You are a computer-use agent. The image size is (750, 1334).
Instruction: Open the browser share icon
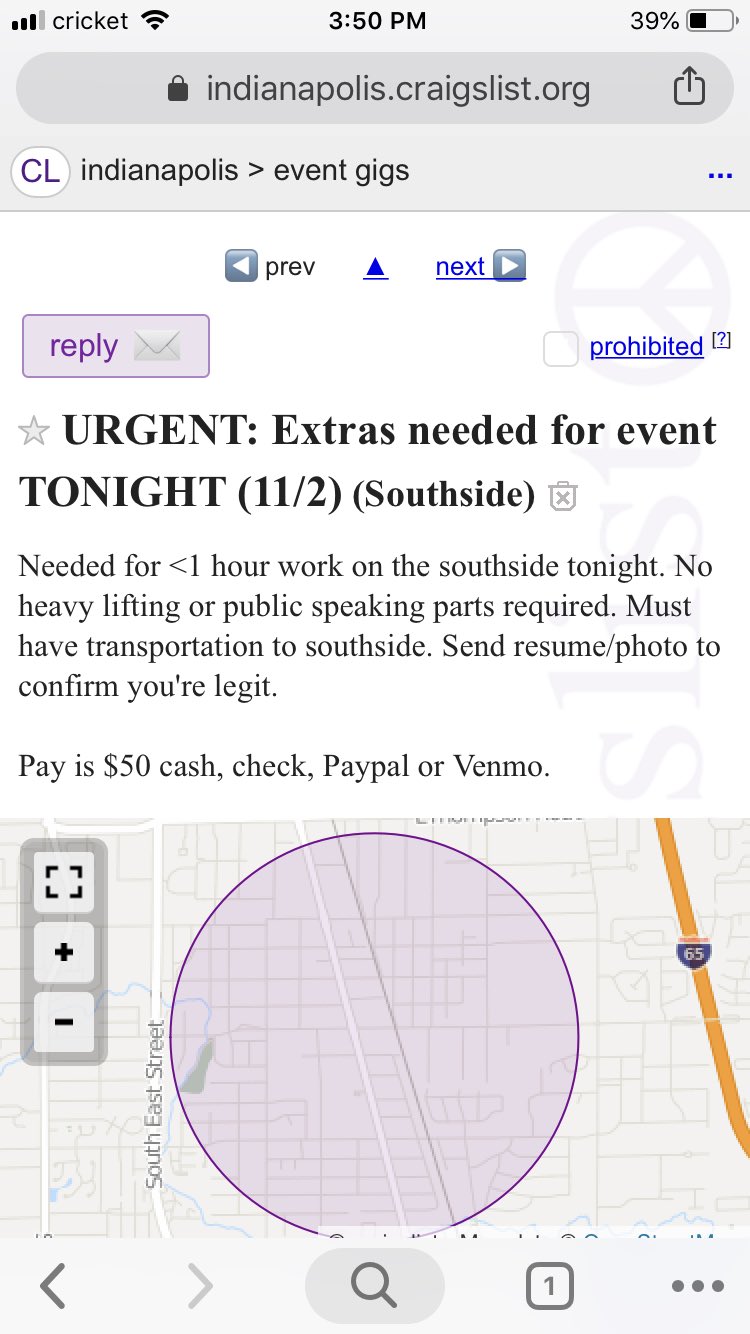click(688, 87)
